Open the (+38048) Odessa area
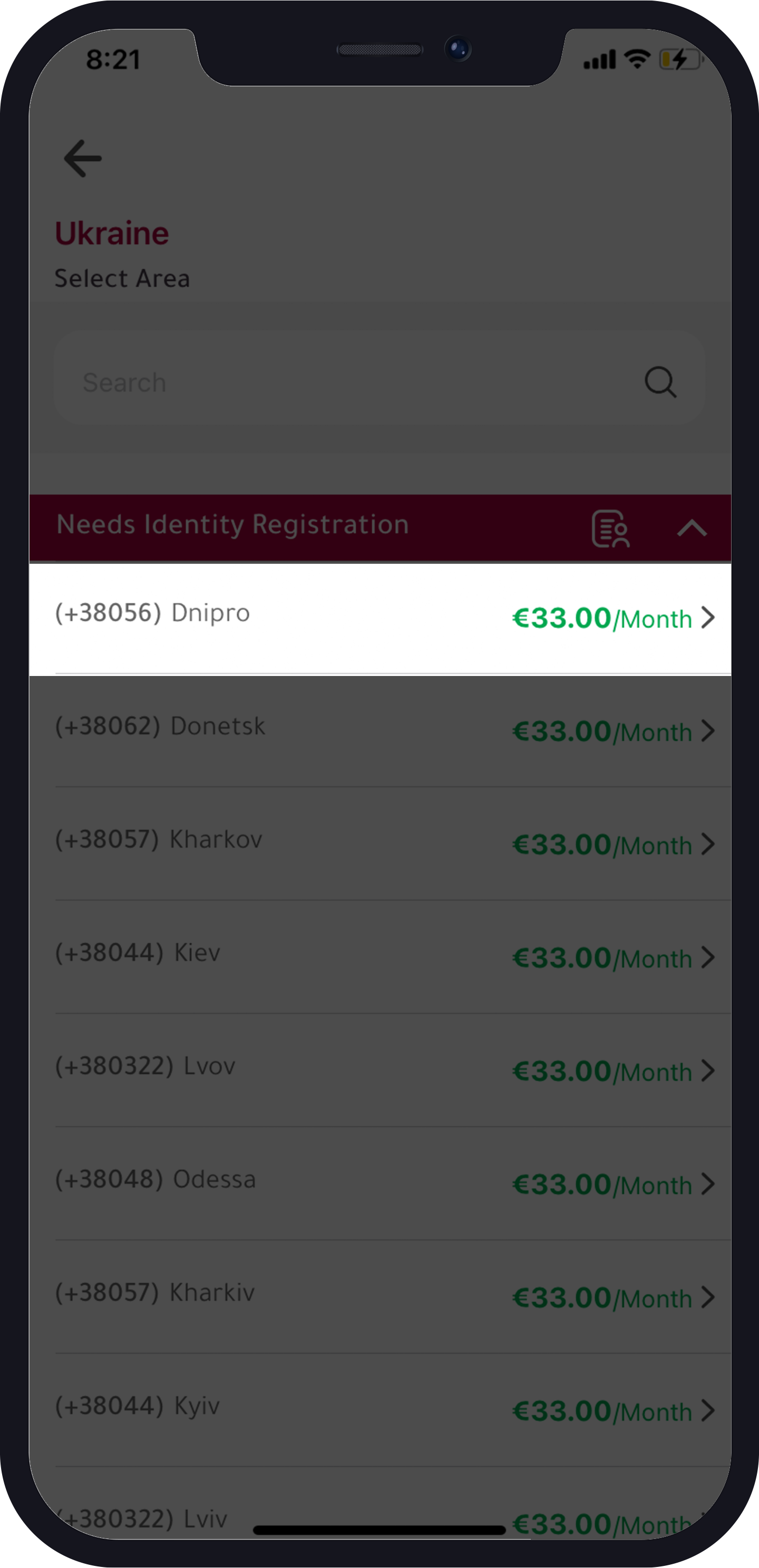 380,1183
